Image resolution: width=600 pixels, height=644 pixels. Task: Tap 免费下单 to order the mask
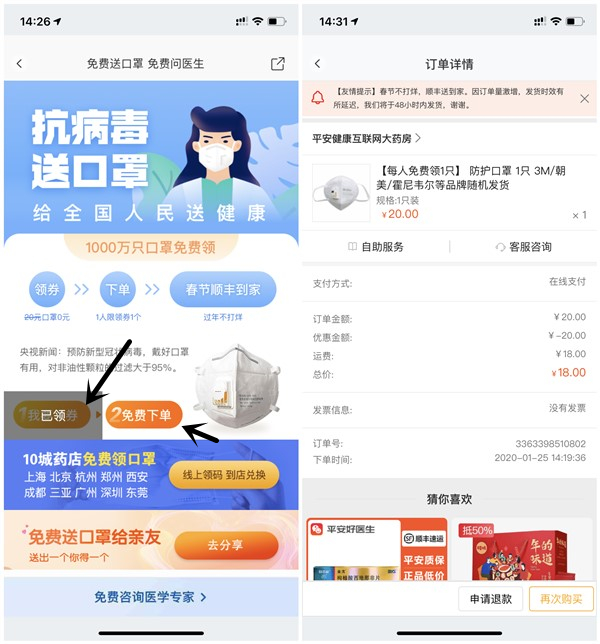pos(143,414)
